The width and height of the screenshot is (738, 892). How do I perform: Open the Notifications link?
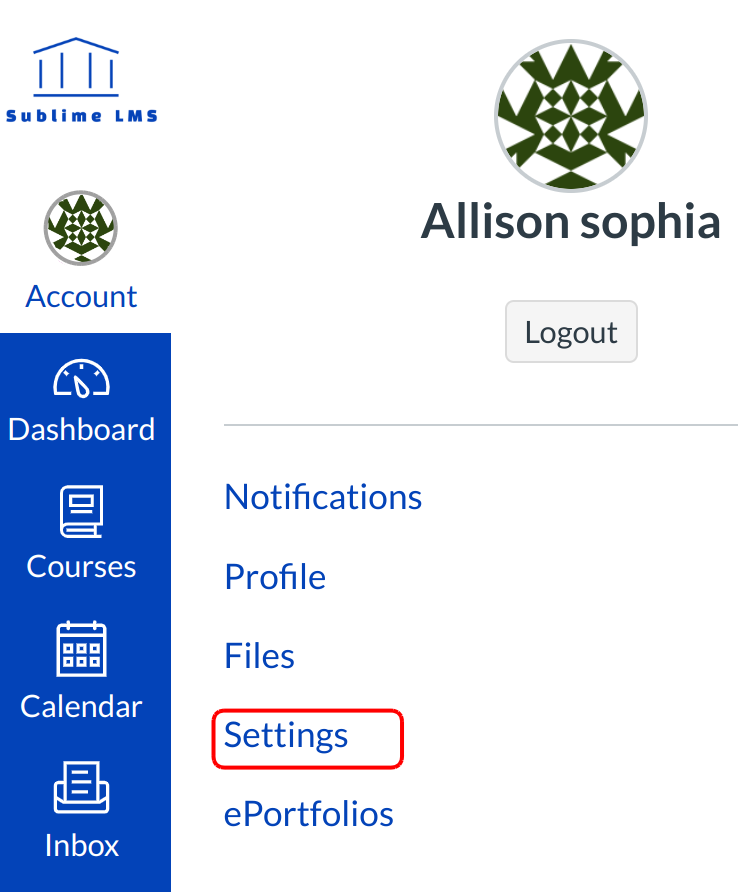[x=323, y=497]
